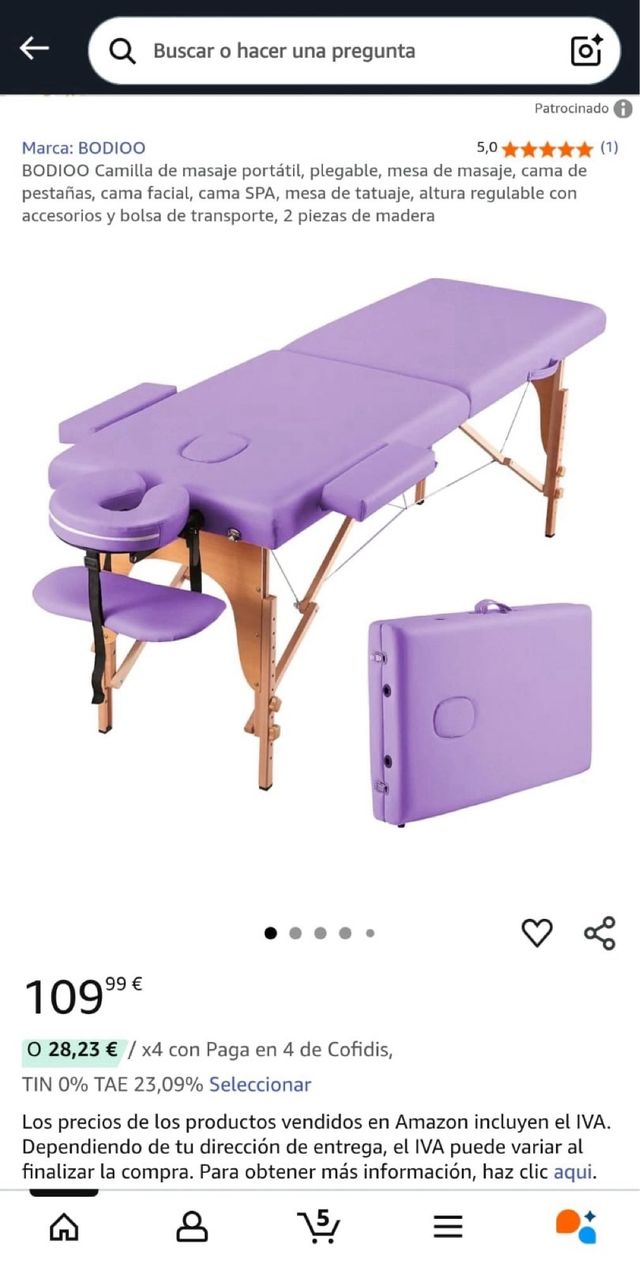Screen dimensions: 640x1264
Task: Tap 'Seleccionar' for Cofidis payment
Action: coord(260,1084)
